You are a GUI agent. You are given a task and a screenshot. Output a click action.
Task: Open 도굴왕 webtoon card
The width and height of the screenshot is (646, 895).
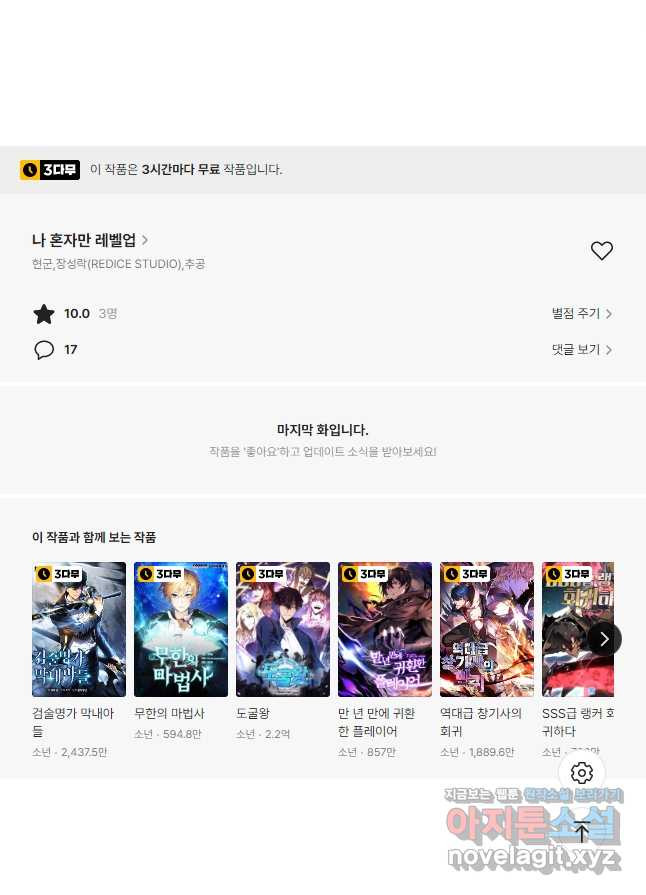pyautogui.click(x=283, y=629)
